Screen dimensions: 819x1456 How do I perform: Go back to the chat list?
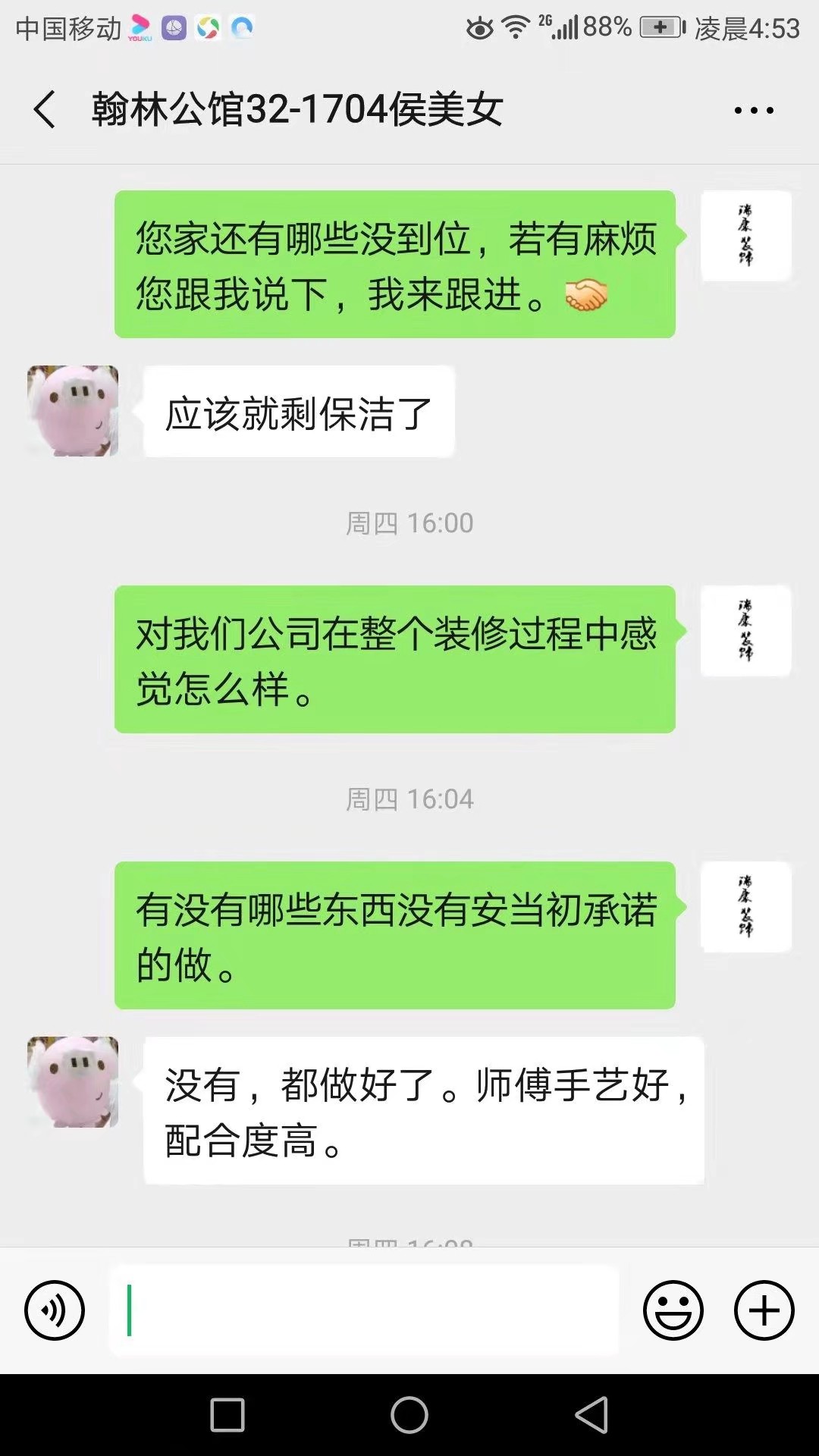pyautogui.click(x=45, y=109)
